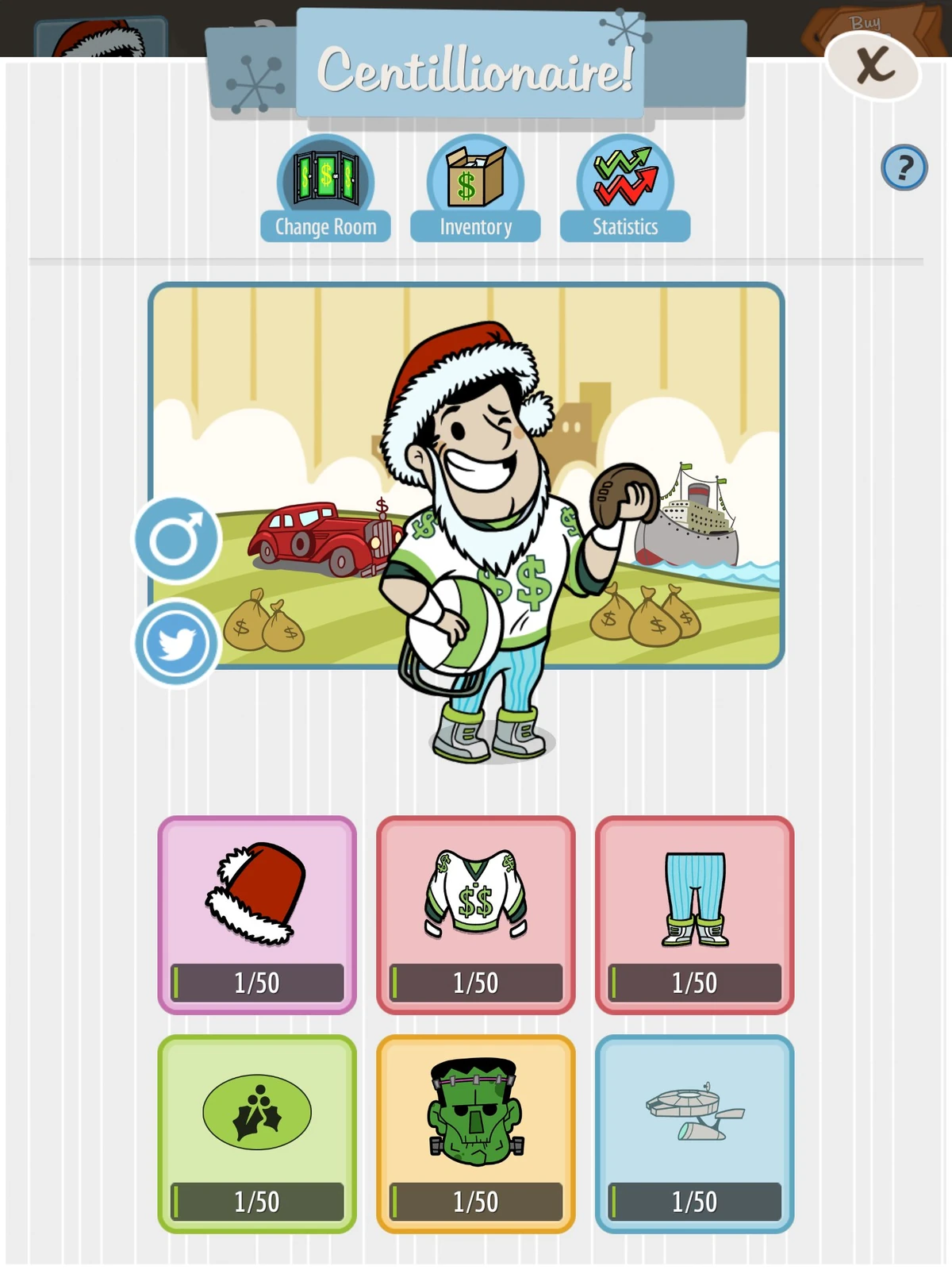View Statistics
Image resolution: width=952 pixels, height=1270 pixels.
625,190
